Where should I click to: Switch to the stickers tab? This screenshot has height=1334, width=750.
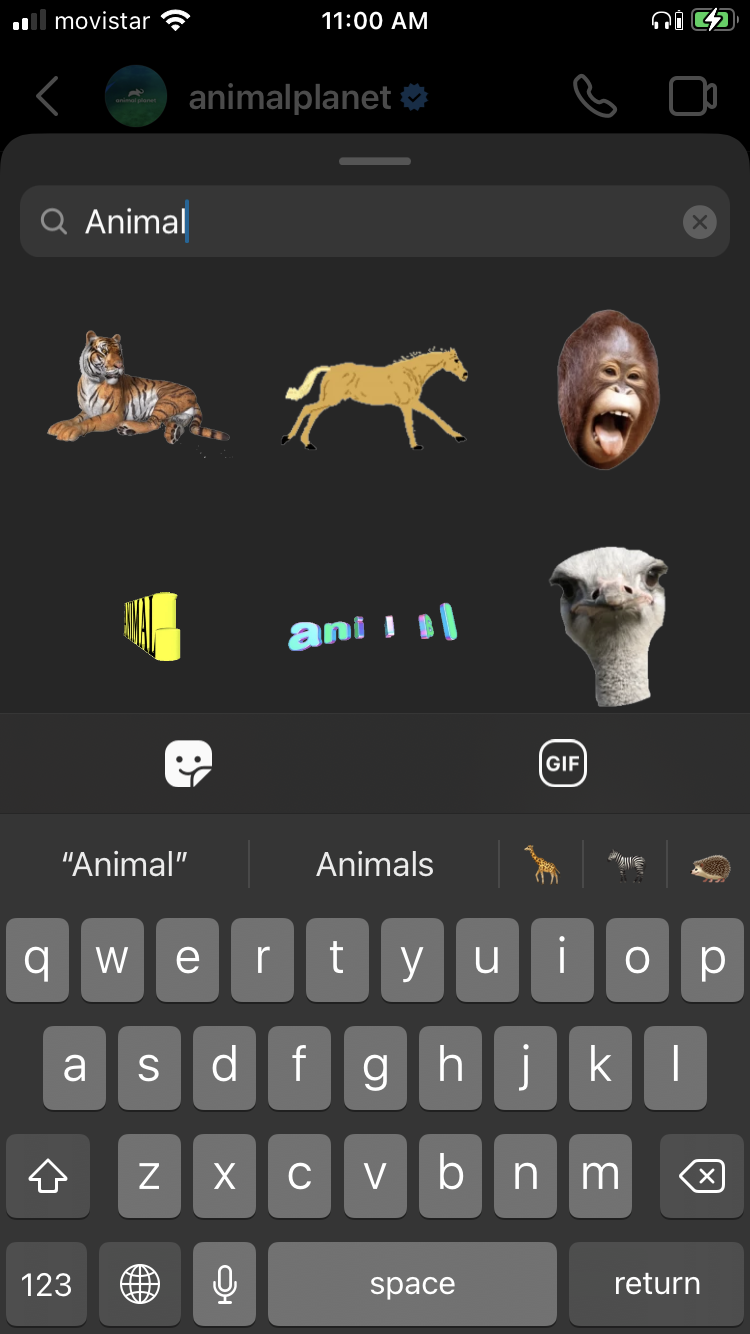point(188,764)
